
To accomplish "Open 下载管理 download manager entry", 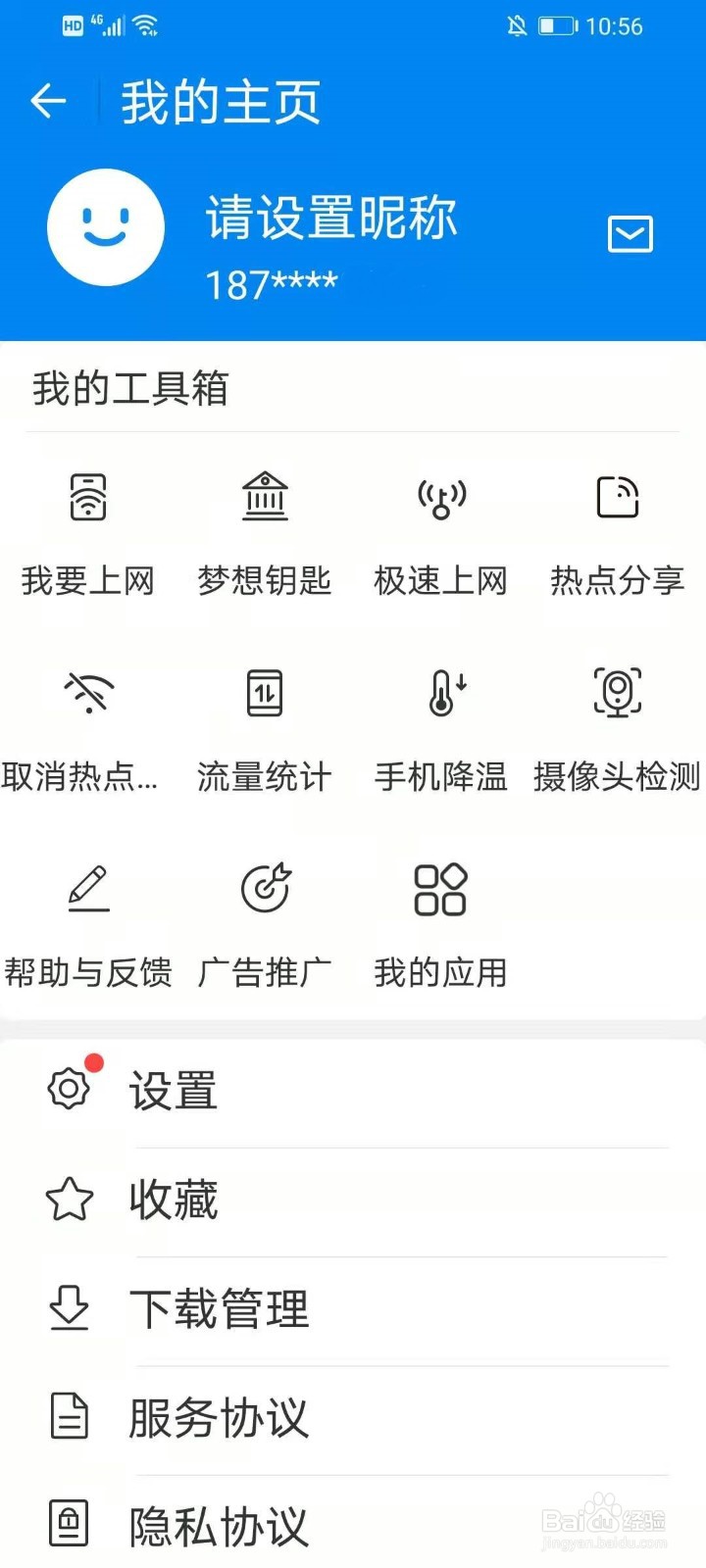I will [218, 1309].
